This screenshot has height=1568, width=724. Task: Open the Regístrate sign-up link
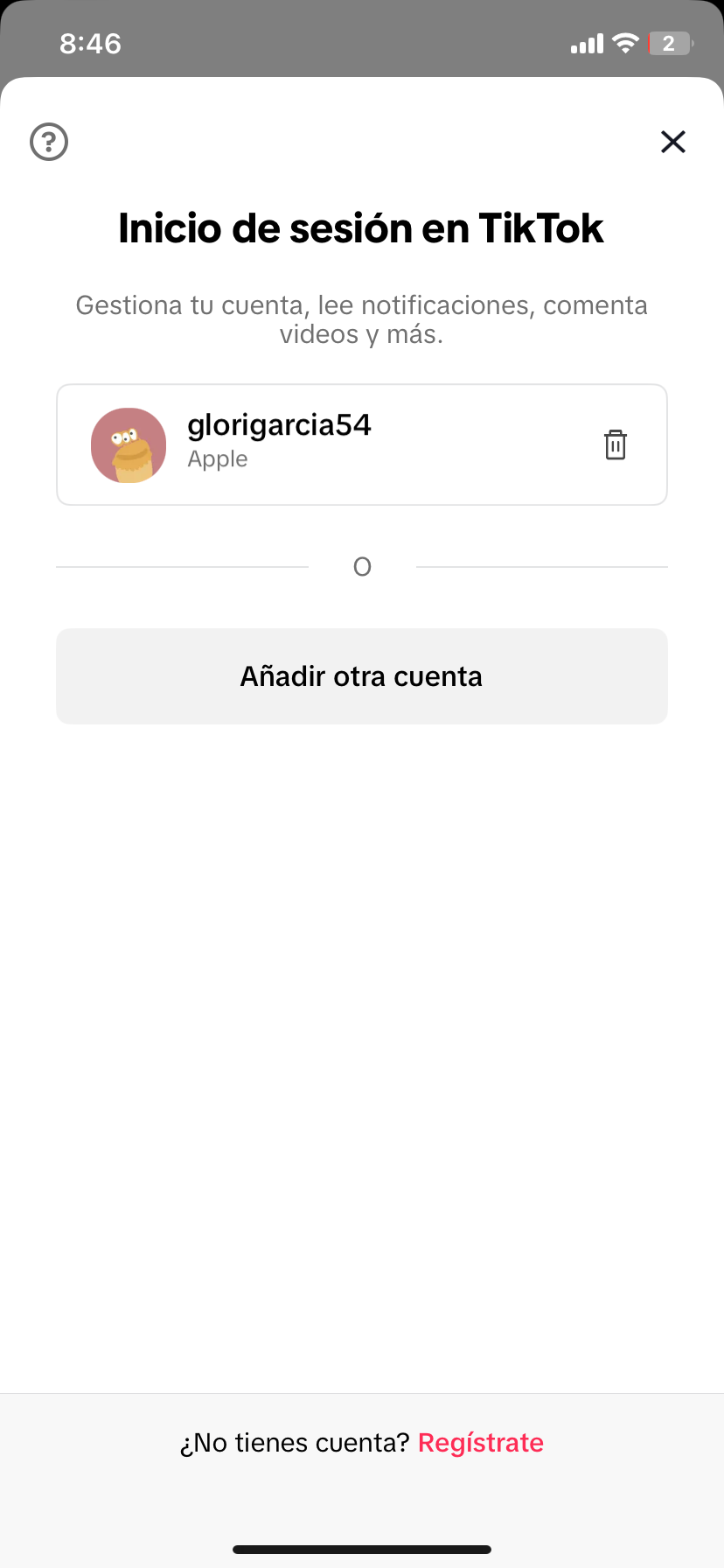click(x=481, y=1443)
